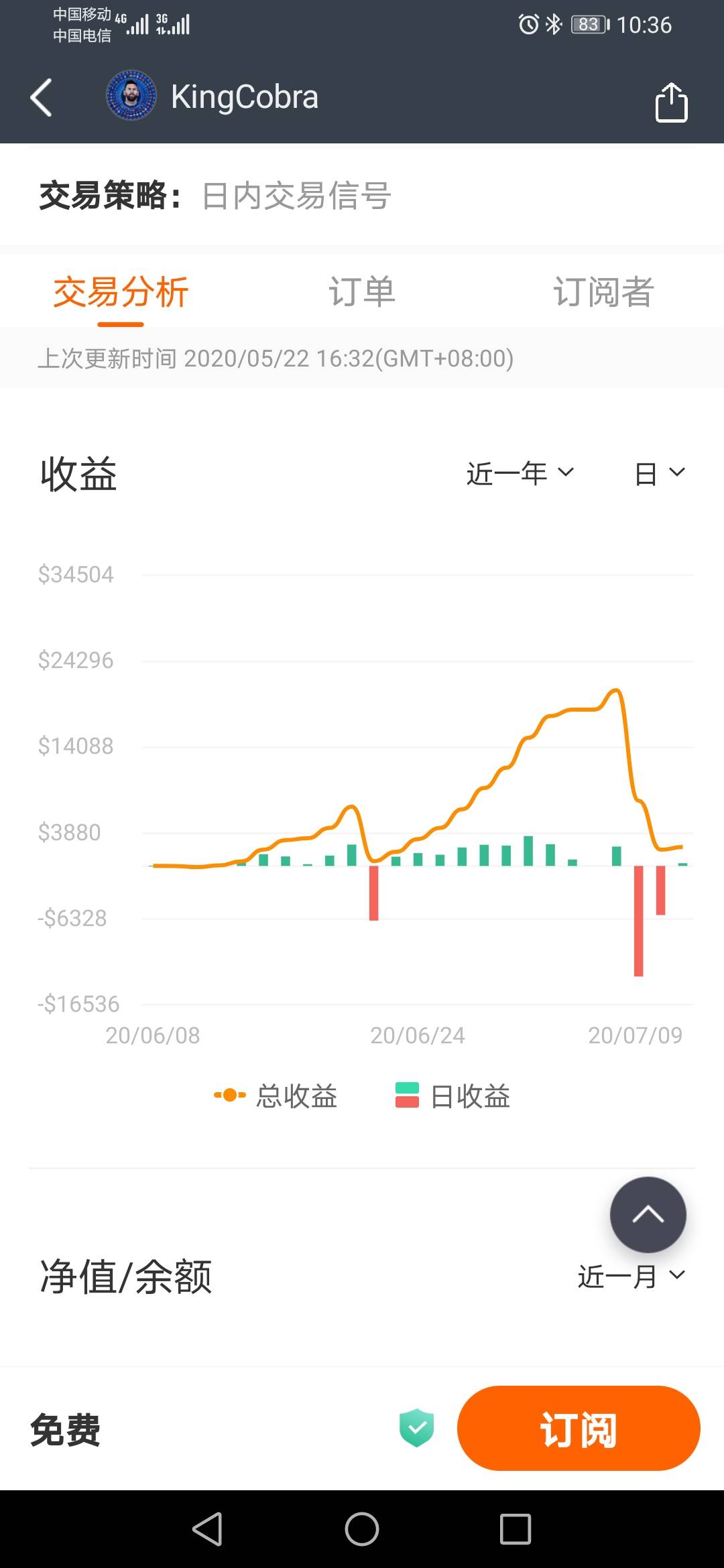Open the 近一月 dropdown for 净值/余额
The image size is (724, 1568).
coord(631,1276)
